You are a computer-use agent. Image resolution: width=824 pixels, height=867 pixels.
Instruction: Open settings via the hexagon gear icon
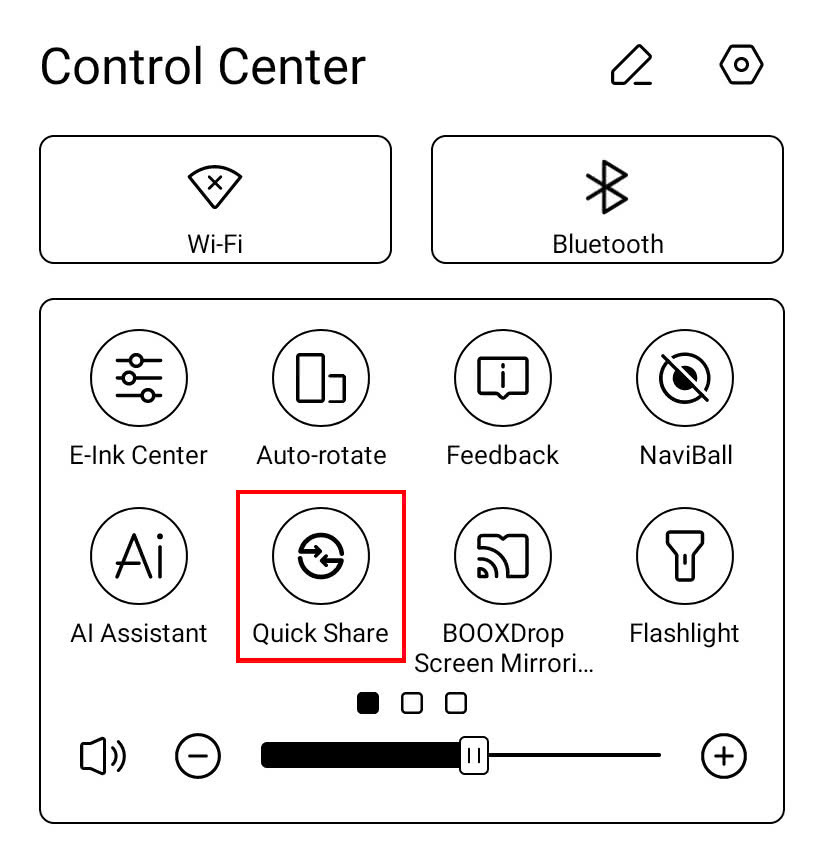pyautogui.click(x=741, y=66)
